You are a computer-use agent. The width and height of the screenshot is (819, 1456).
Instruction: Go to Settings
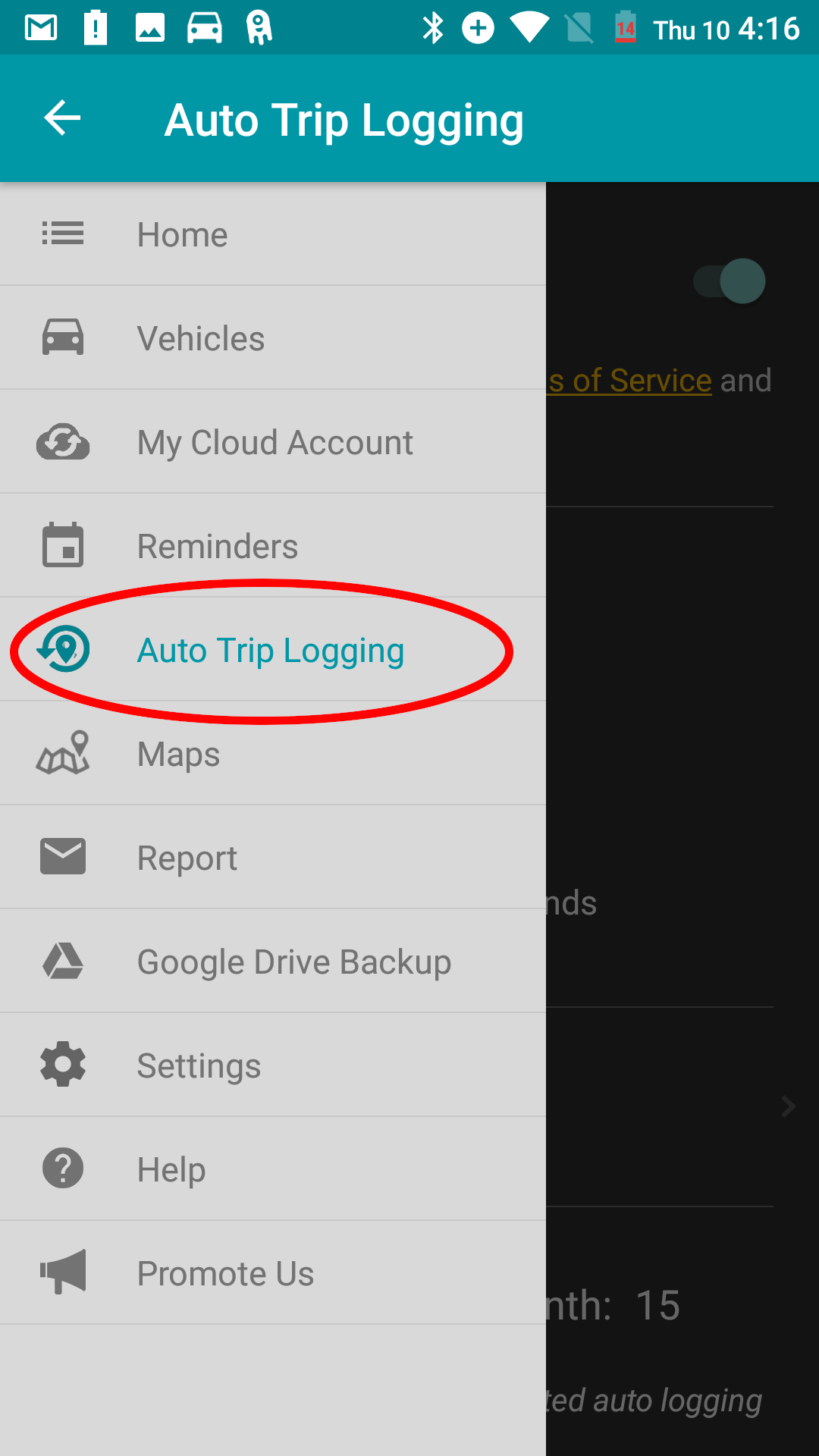coord(273,1065)
